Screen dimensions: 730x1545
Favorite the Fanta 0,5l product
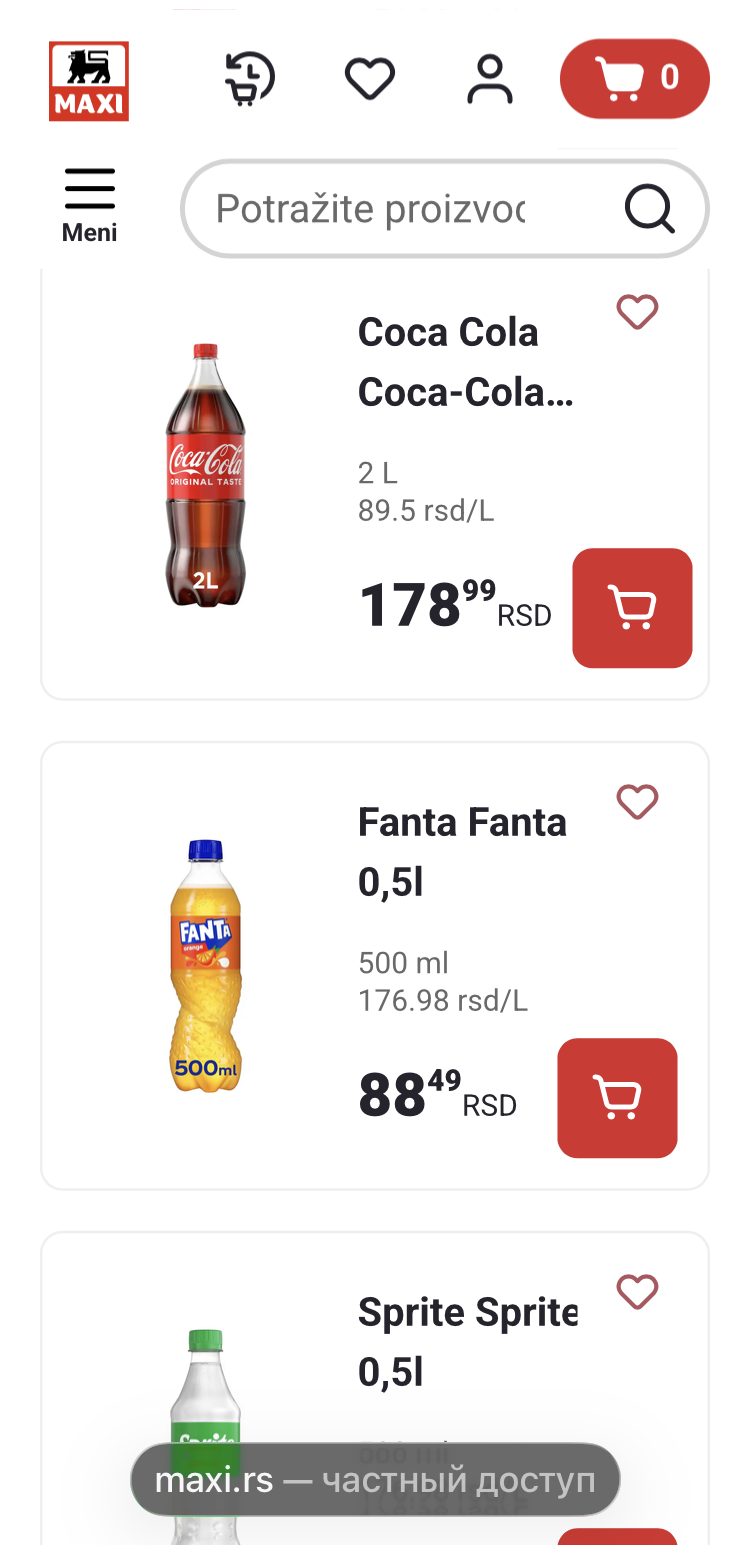click(637, 802)
